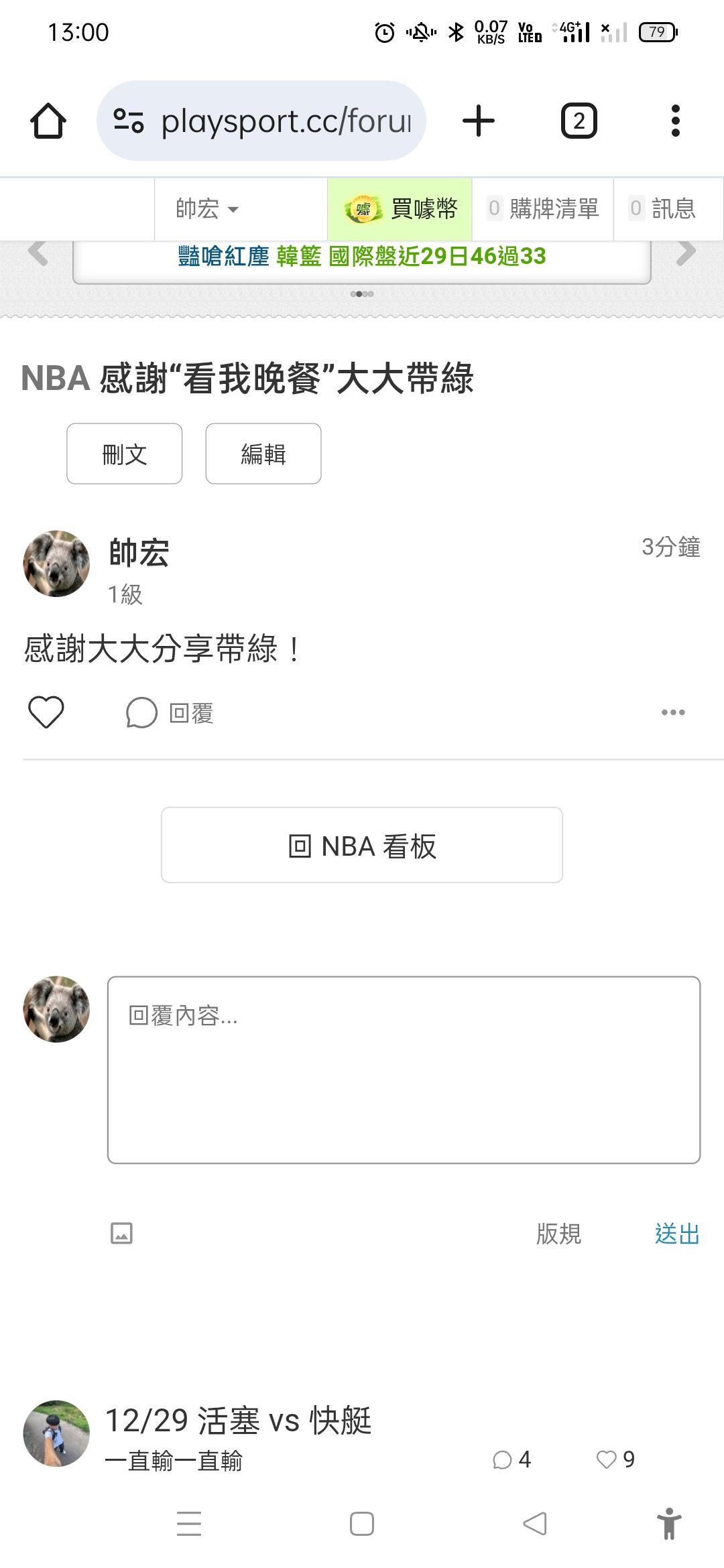Go to the NBA 看板 board
Image resolution: width=724 pixels, height=1568 pixels.
[362, 846]
